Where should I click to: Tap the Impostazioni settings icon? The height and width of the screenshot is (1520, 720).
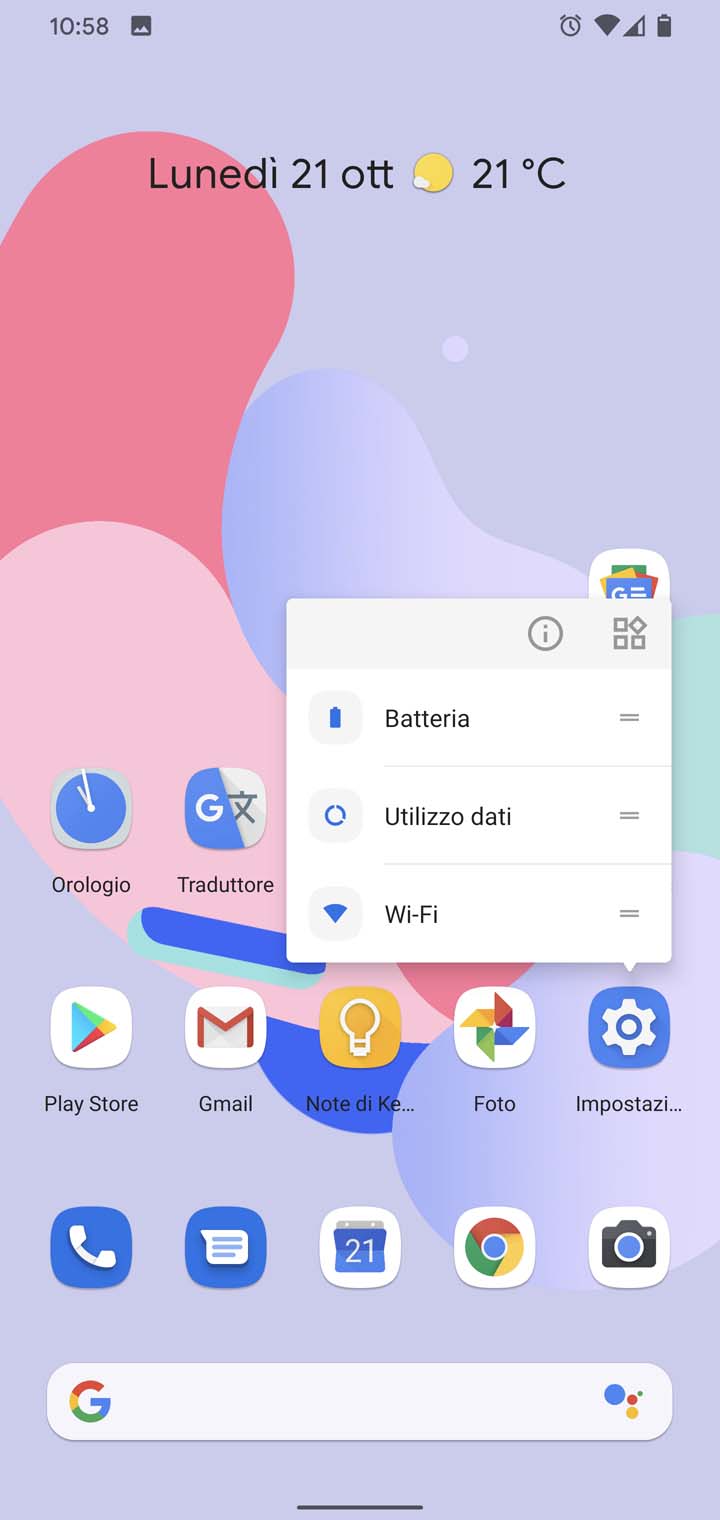[629, 1028]
